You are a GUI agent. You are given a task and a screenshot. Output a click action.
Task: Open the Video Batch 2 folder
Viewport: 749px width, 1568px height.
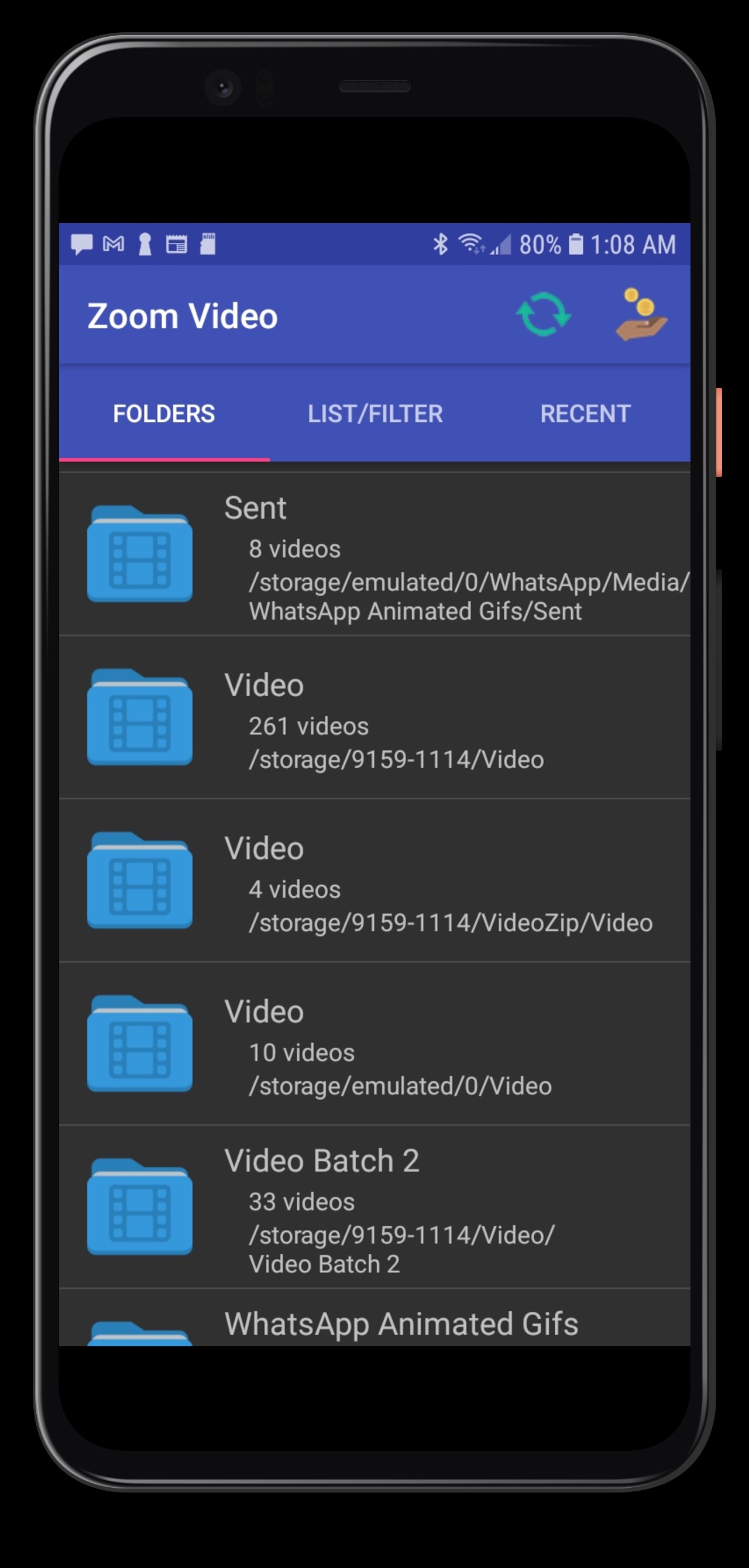(x=374, y=1208)
